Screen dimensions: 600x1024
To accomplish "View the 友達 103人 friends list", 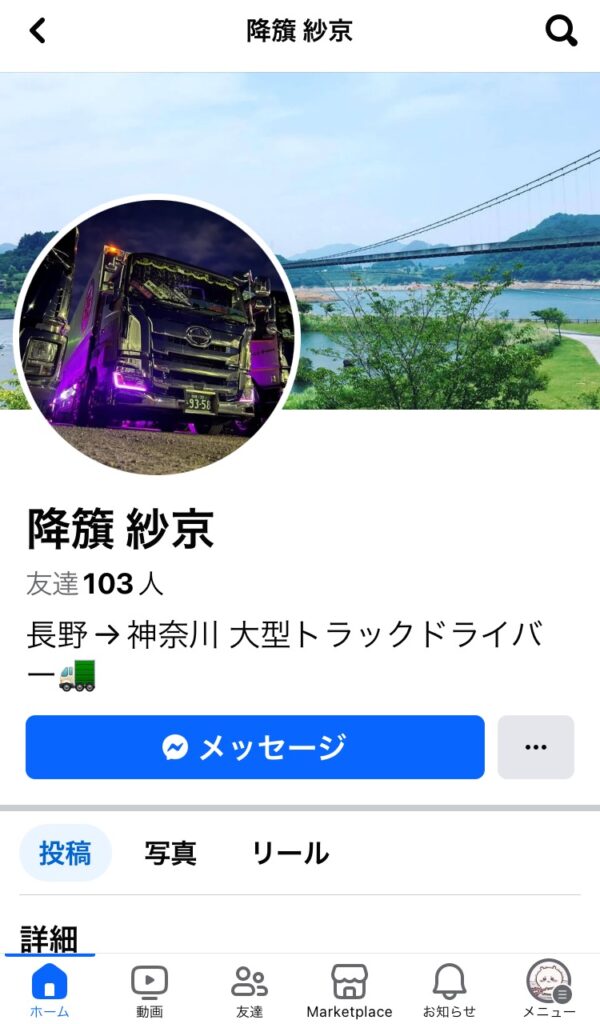I will [x=95, y=584].
